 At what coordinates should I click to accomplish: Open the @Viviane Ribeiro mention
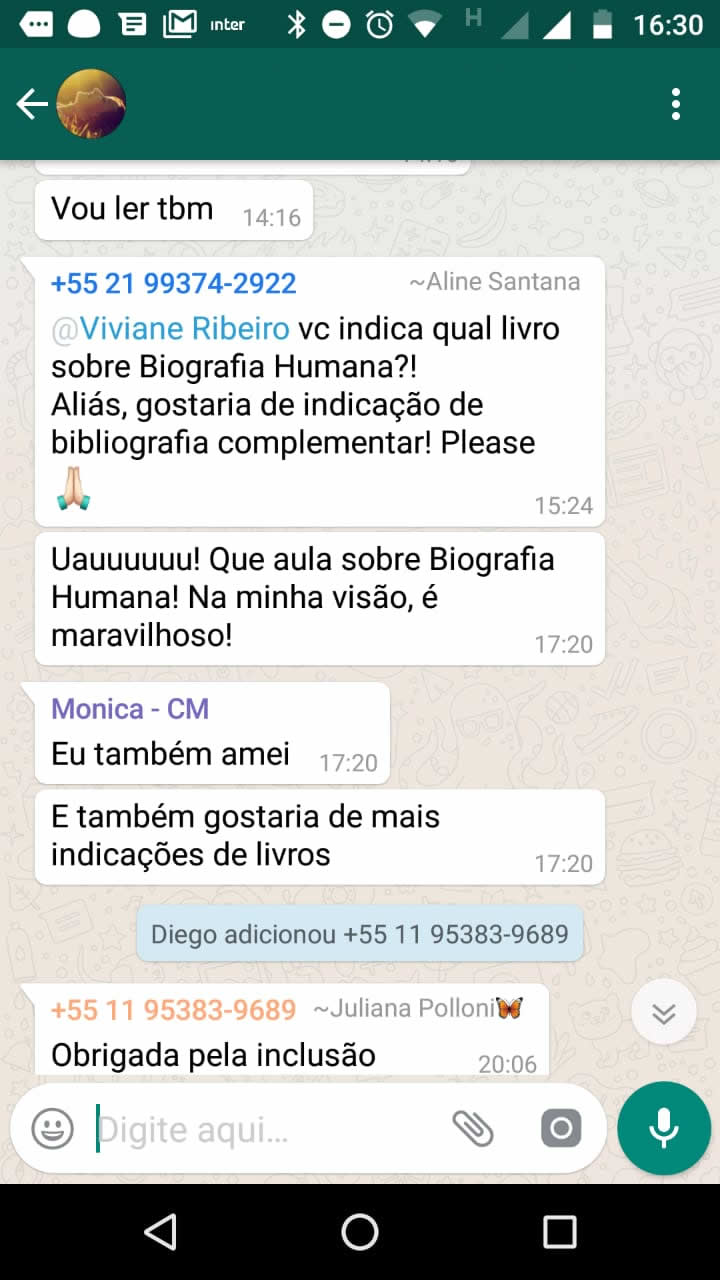[x=170, y=328]
